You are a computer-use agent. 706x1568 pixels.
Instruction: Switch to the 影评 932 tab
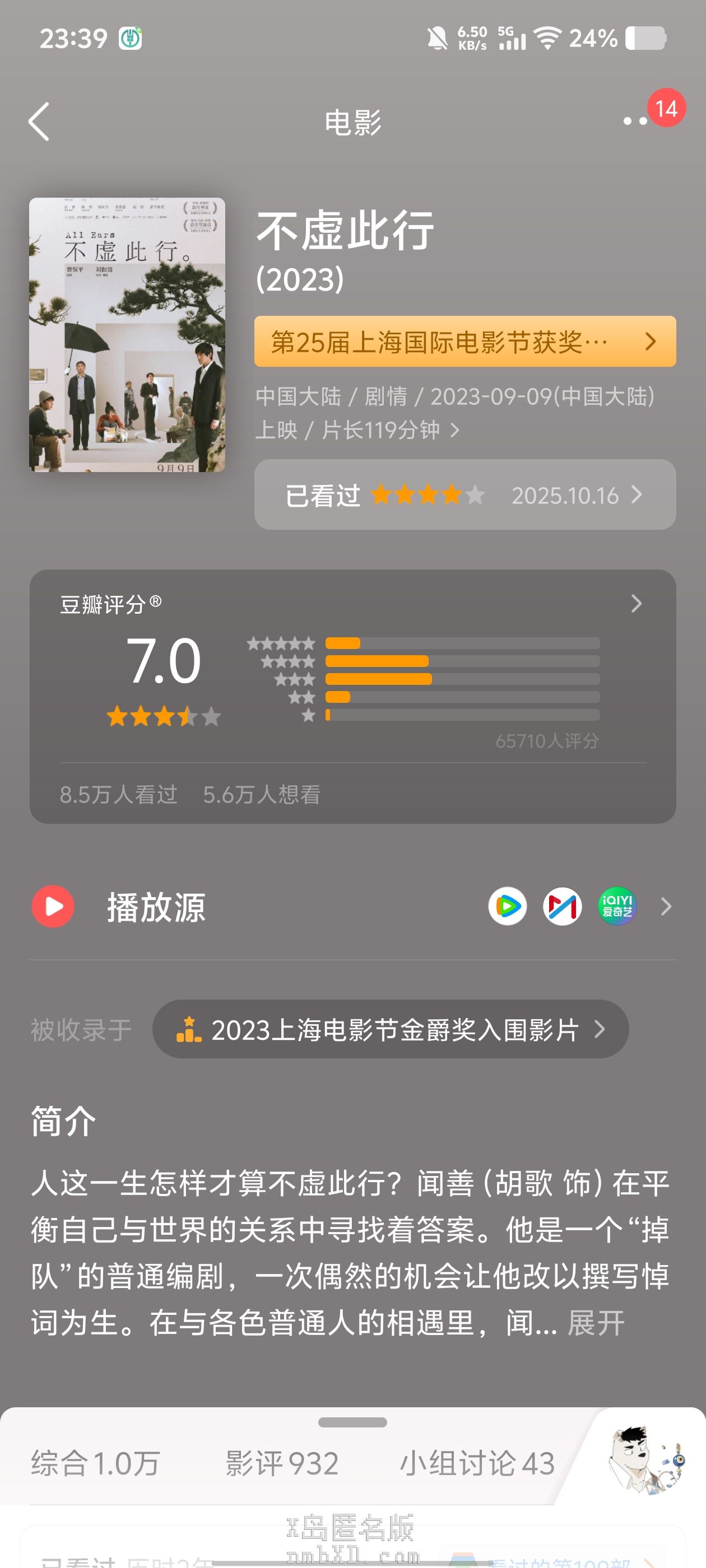(282, 1463)
